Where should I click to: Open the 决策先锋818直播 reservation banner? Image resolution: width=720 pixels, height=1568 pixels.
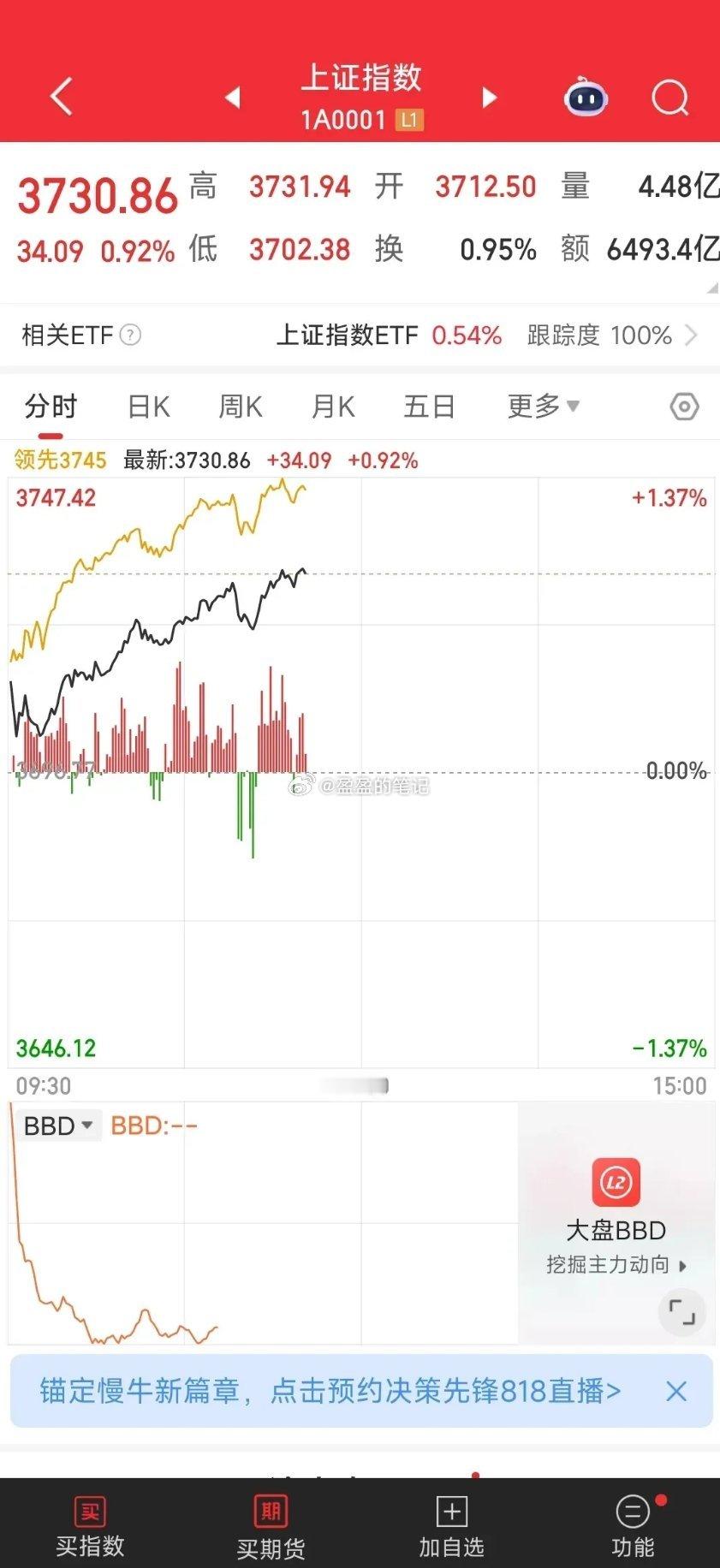(330, 1391)
